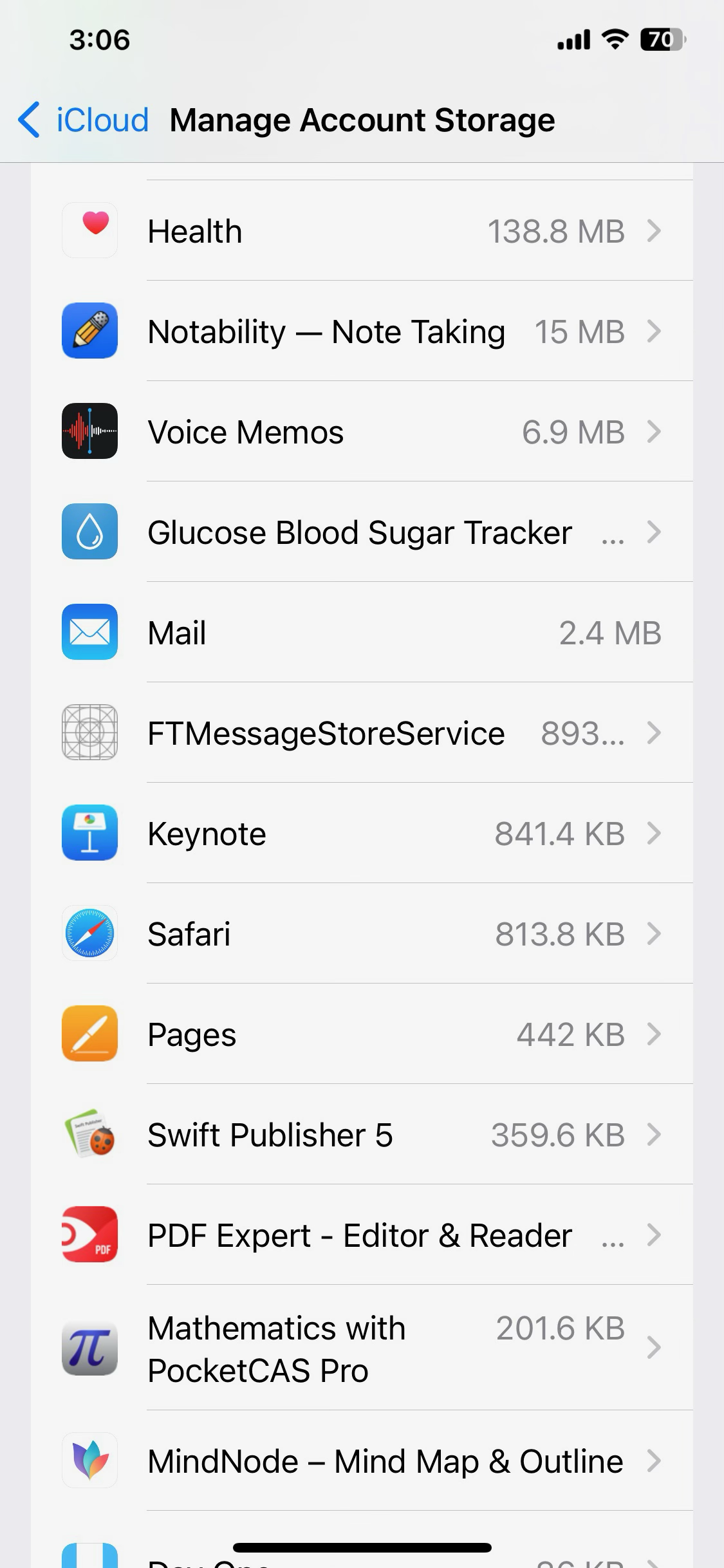The height and width of the screenshot is (1568, 724).
Task: Open PDF Expert storage details
Action: (362, 1235)
